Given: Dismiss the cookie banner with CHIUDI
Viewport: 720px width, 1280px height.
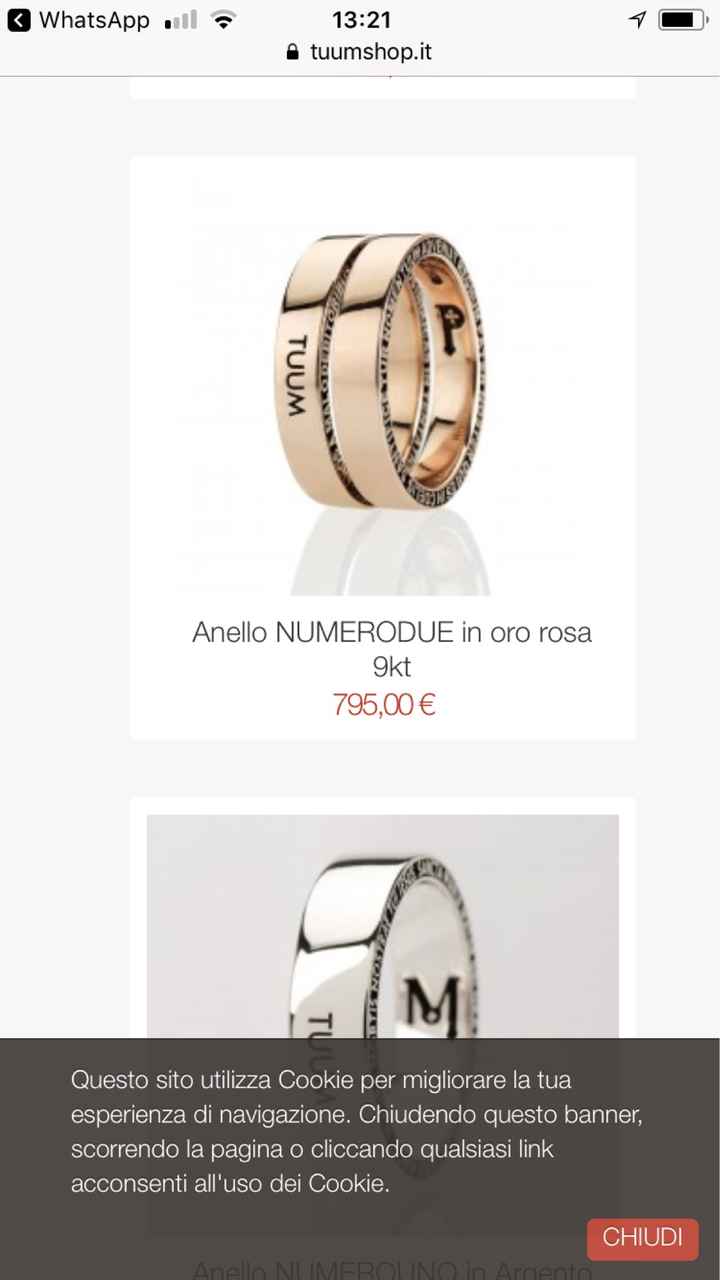Looking at the screenshot, I should click(x=642, y=1238).
